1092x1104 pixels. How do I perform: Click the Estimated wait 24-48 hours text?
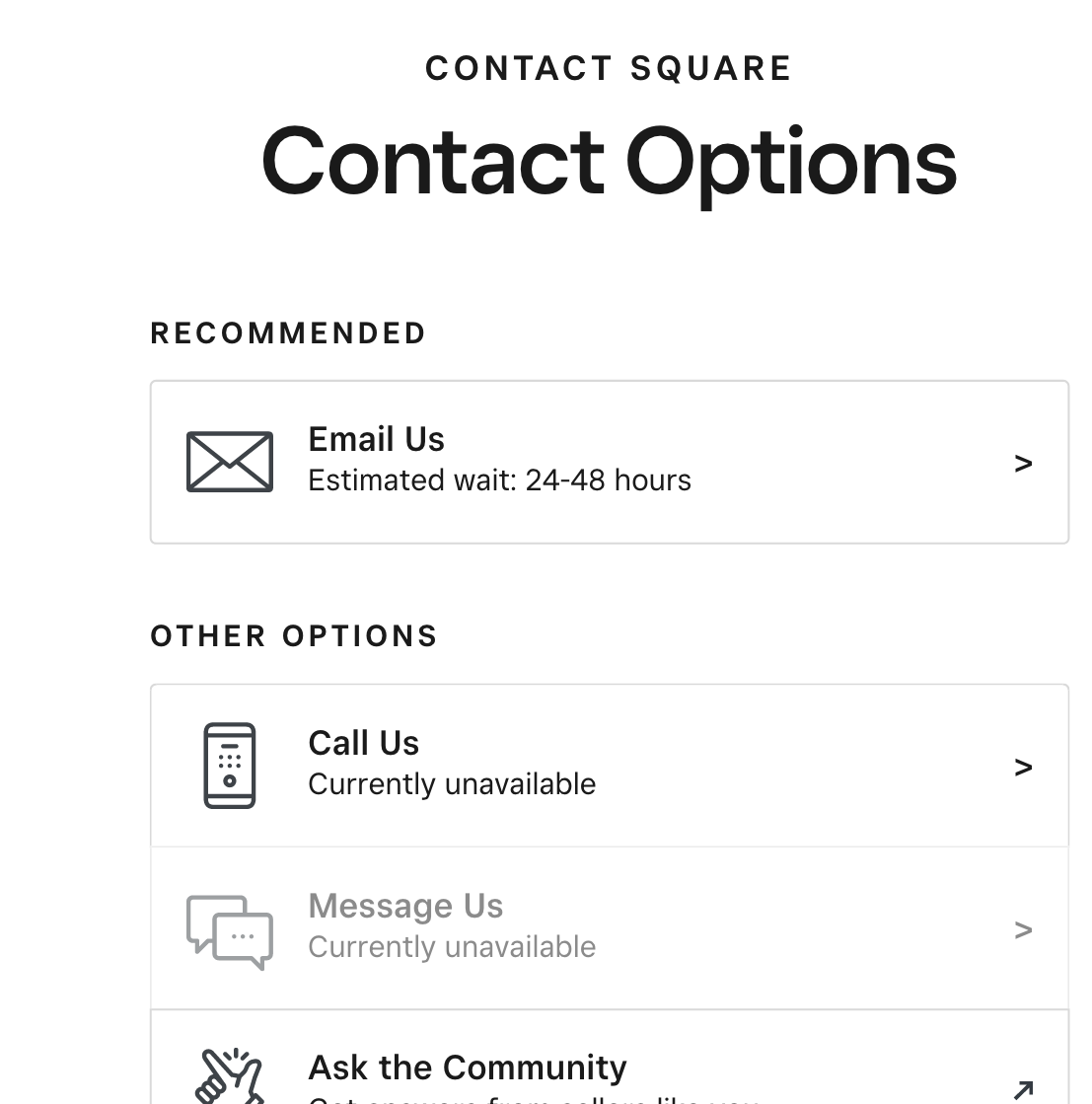click(500, 480)
